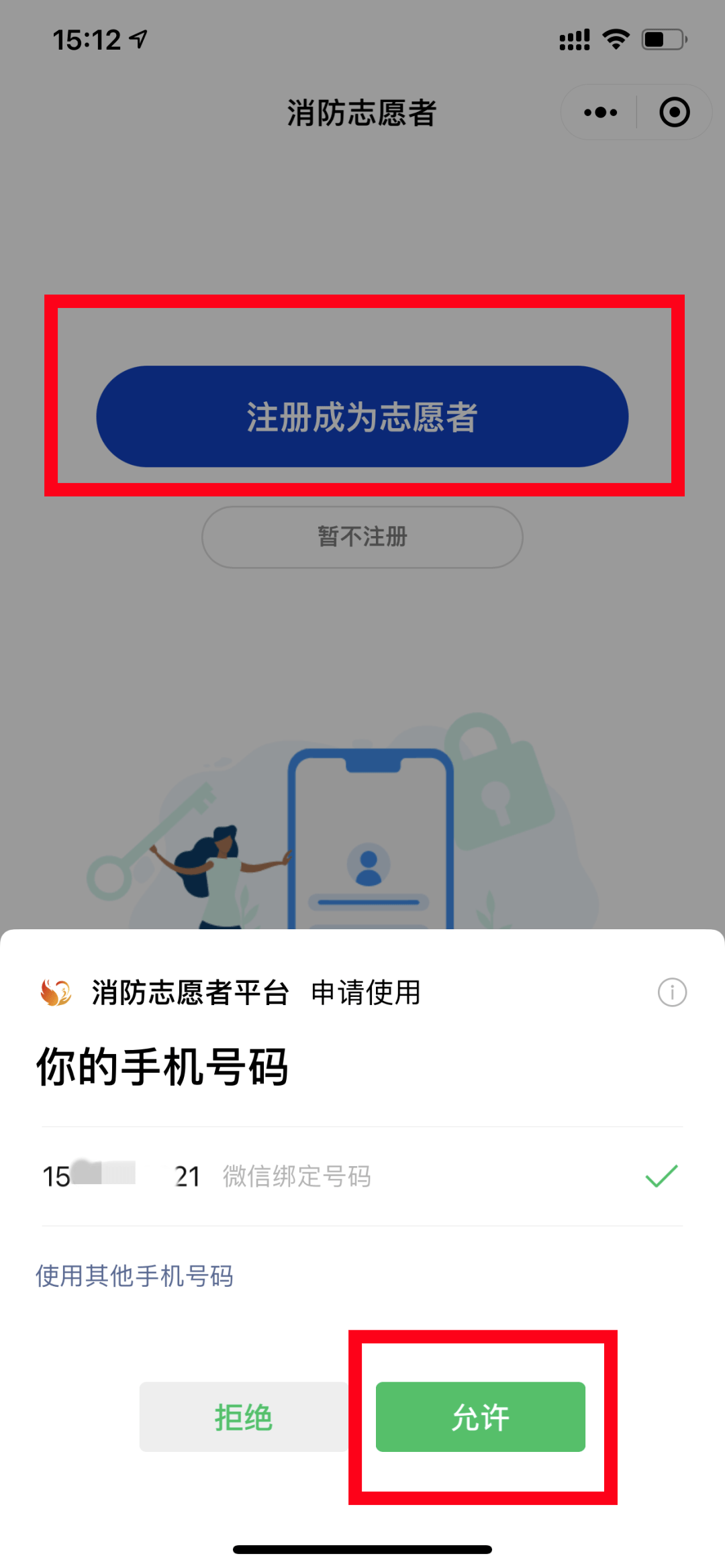Tap the Wi-Fi status icon
The height and width of the screenshot is (1568, 725).
(x=615, y=38)
